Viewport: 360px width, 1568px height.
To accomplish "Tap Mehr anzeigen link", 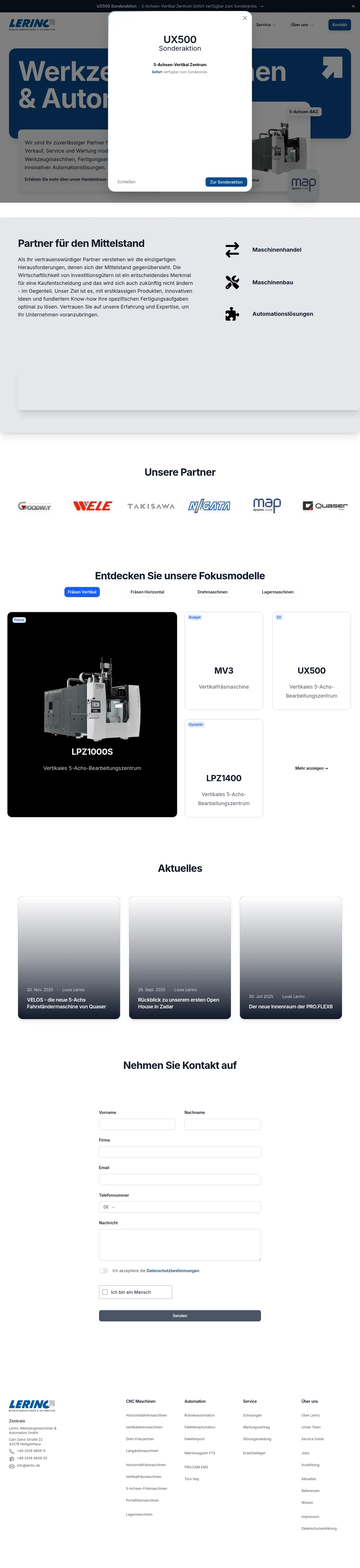I will click(x=311, y=768).
